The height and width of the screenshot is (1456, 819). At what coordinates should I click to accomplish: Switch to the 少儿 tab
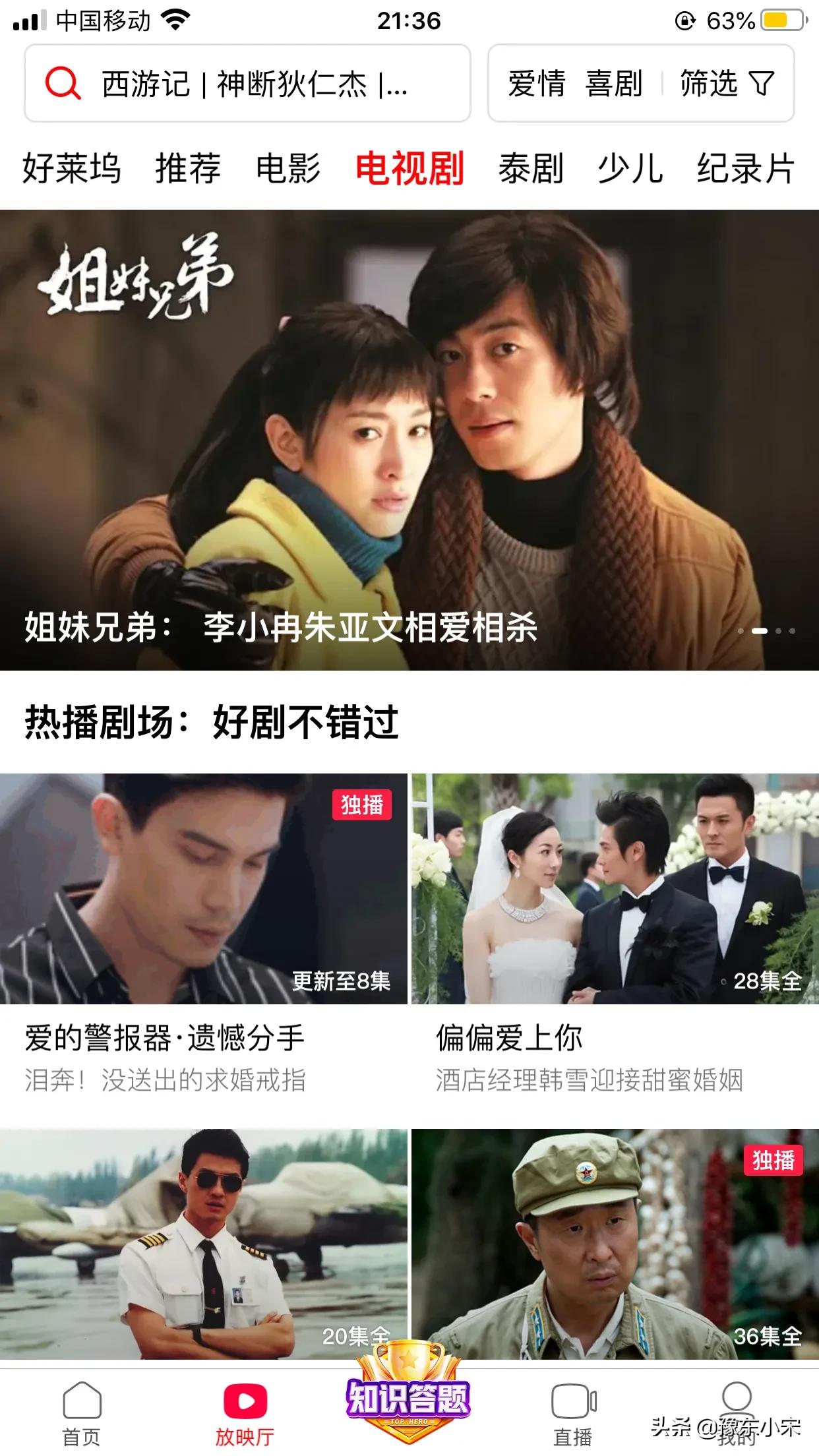pyautogui.click(x=630, y=168)
